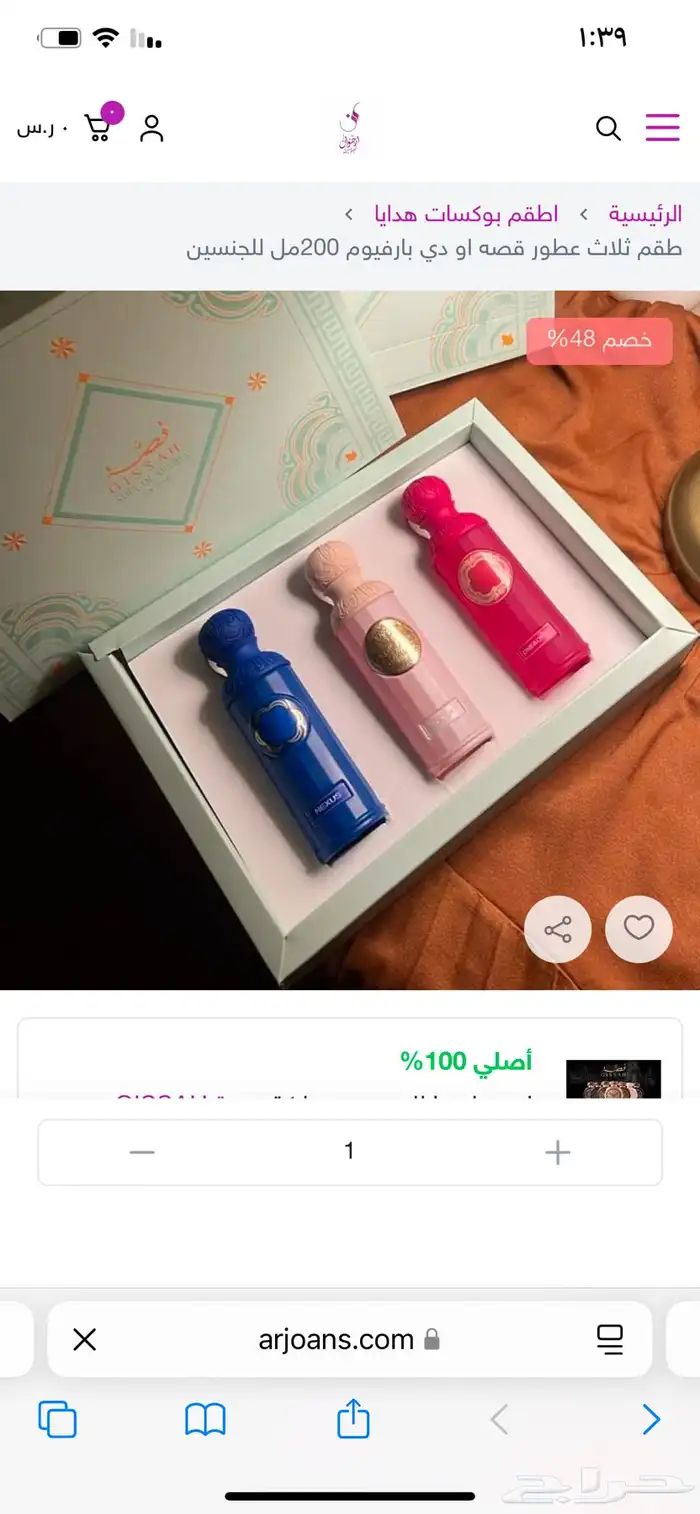700x1514 pixels.
Task: Stop loading with the X button
Action: (85, 1340)
